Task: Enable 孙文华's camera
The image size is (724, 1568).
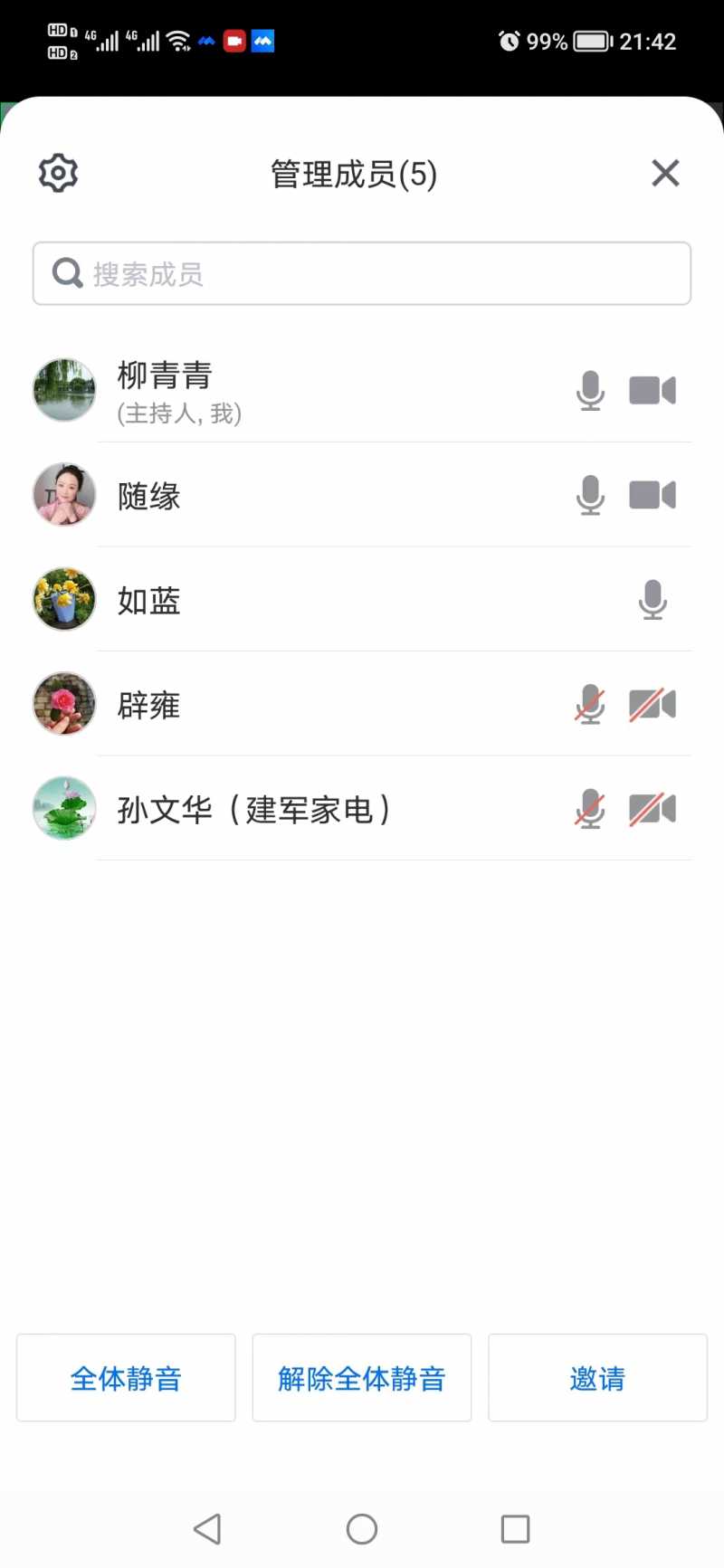Action: tap(653, 810)
